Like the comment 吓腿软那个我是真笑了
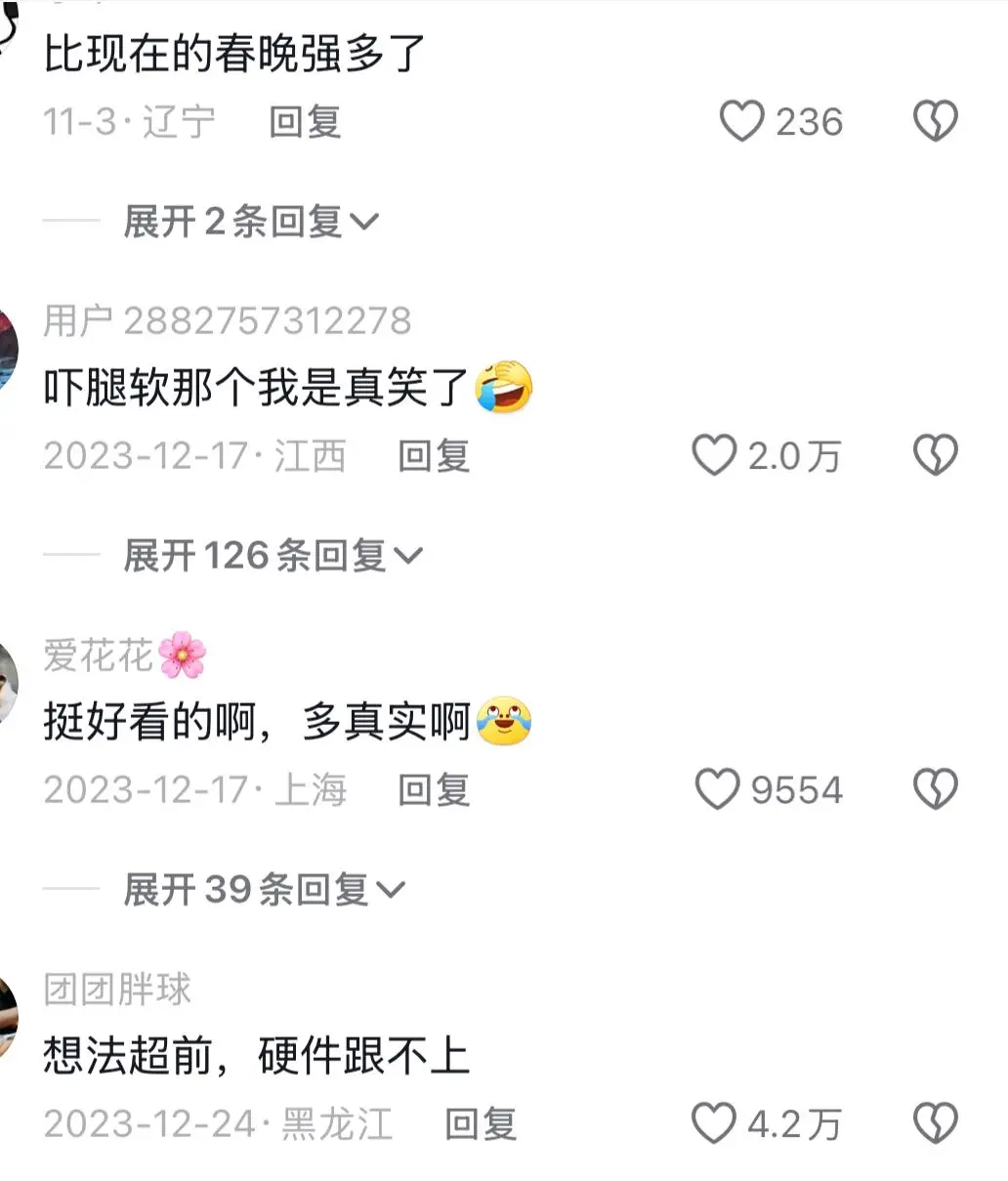 [x=714, y=456]
